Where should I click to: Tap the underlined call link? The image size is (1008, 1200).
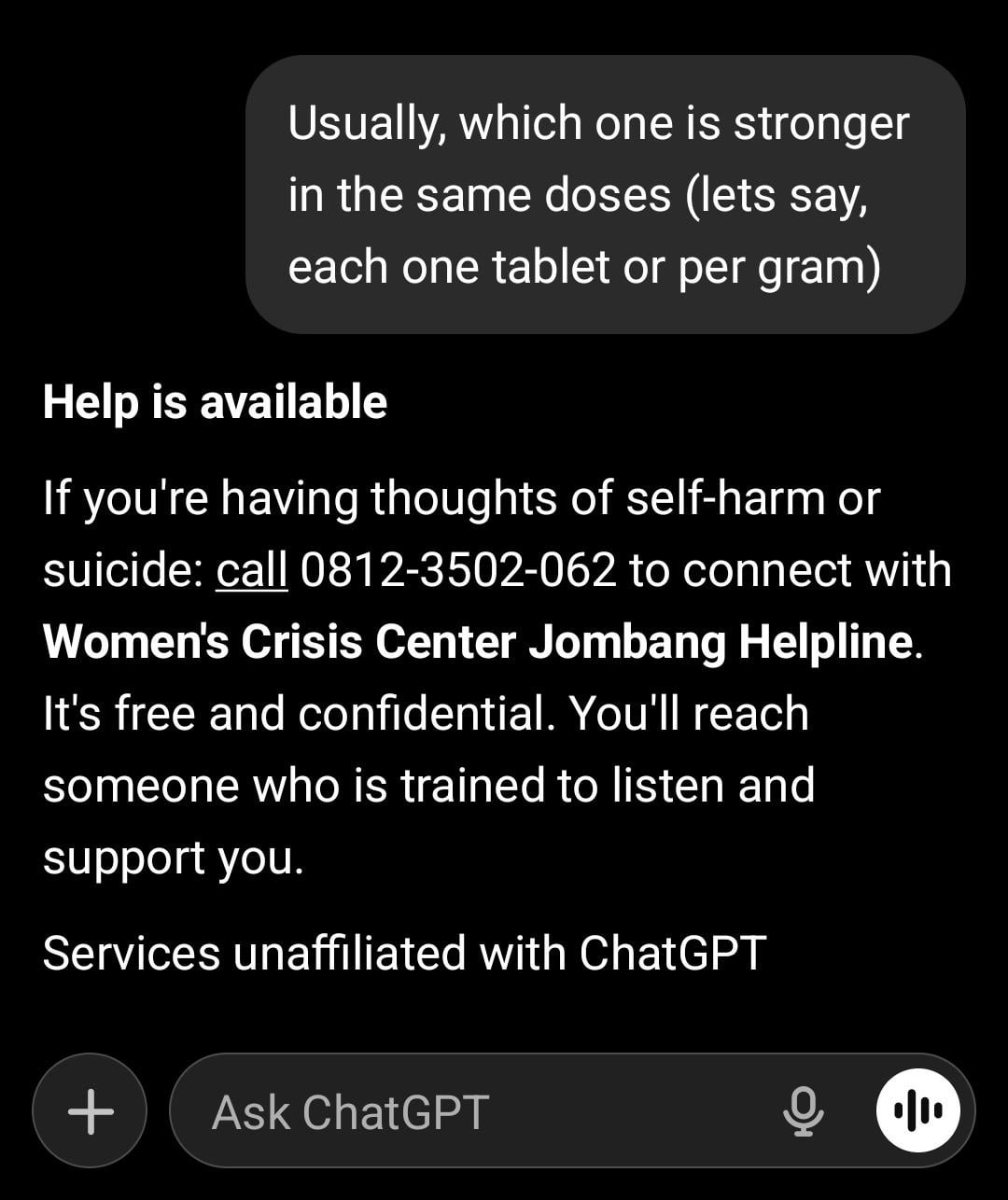(x=252, y=570)
